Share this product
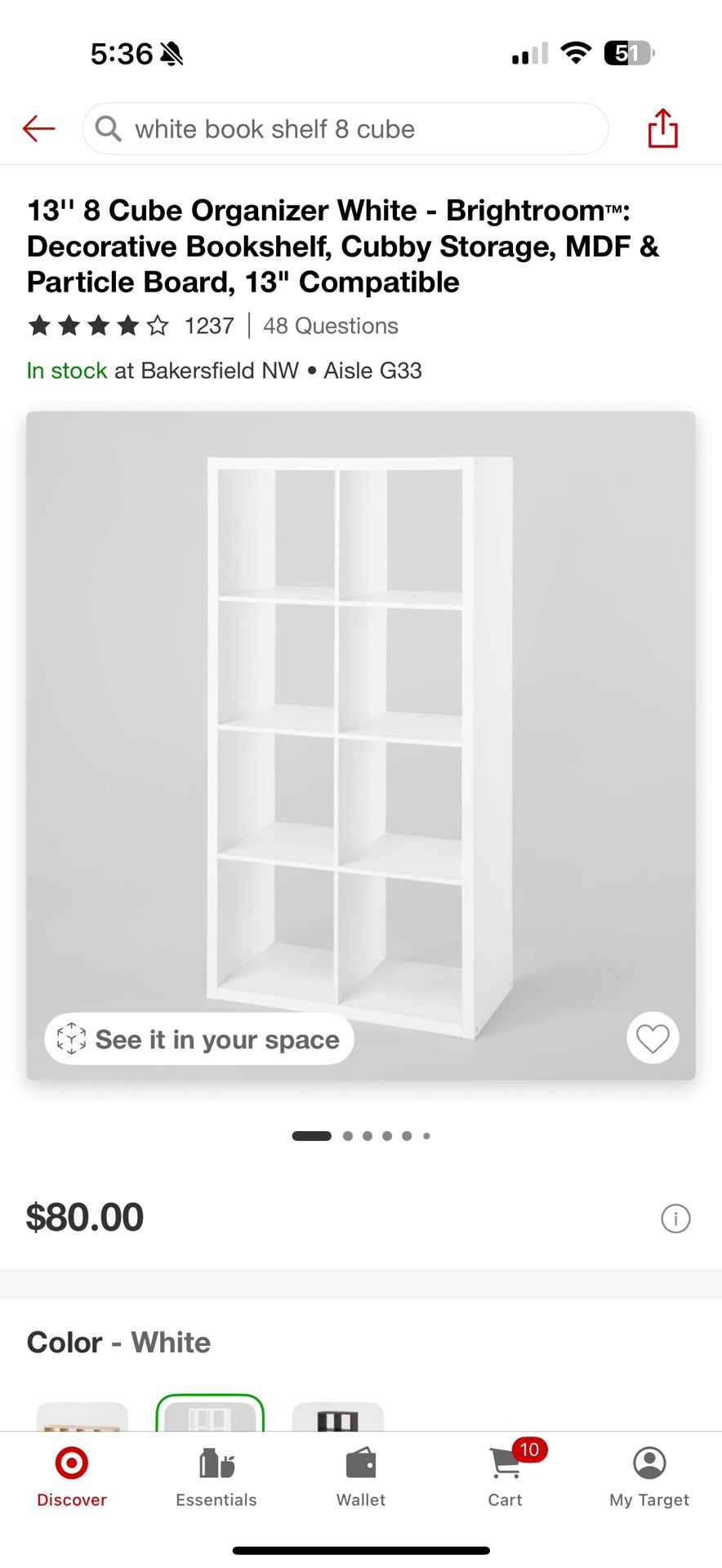The height and width of the screenshot is (1568, 722). pos(662,129)
